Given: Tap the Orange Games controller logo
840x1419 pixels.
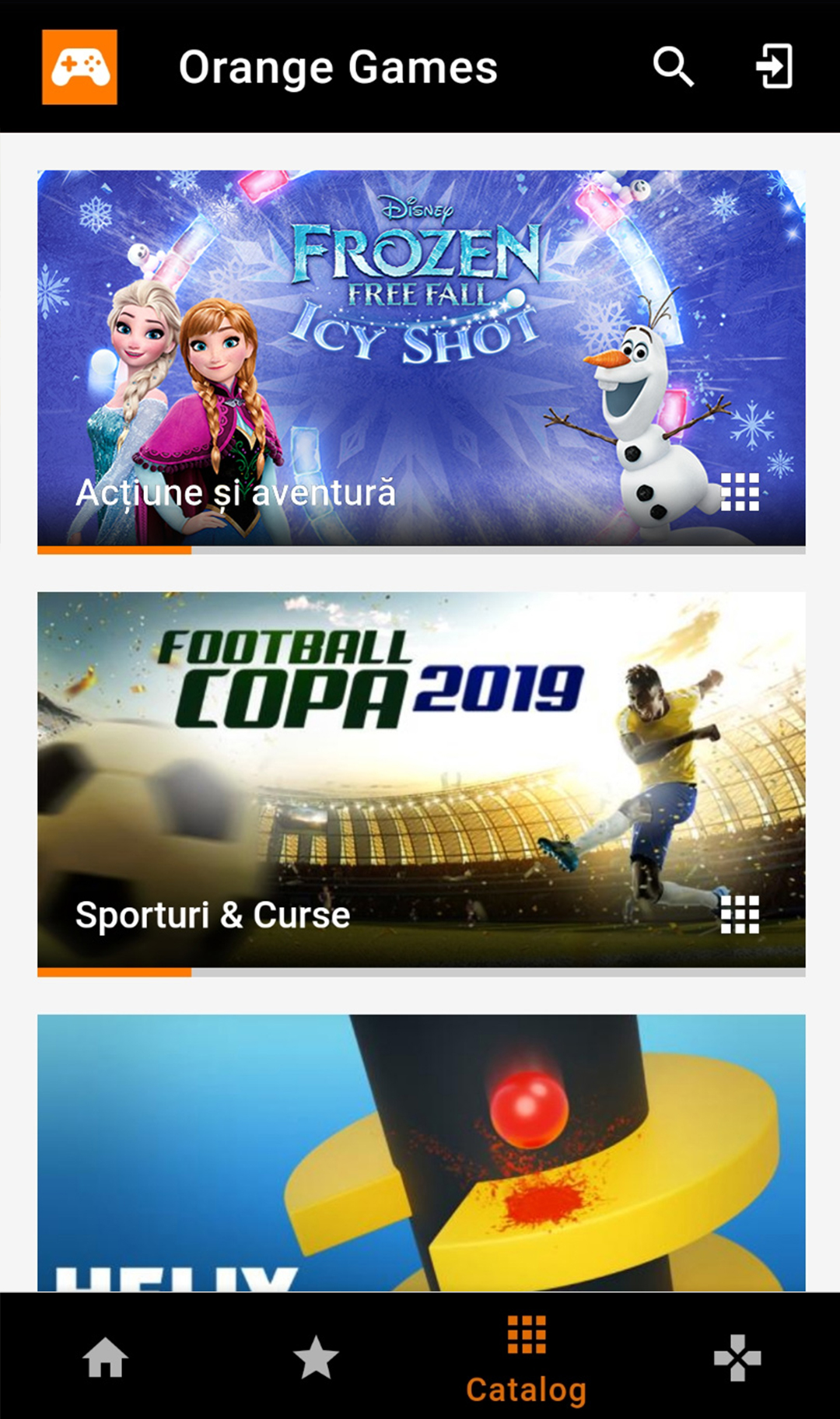Looking at the screenshot, I should (79, 67).
